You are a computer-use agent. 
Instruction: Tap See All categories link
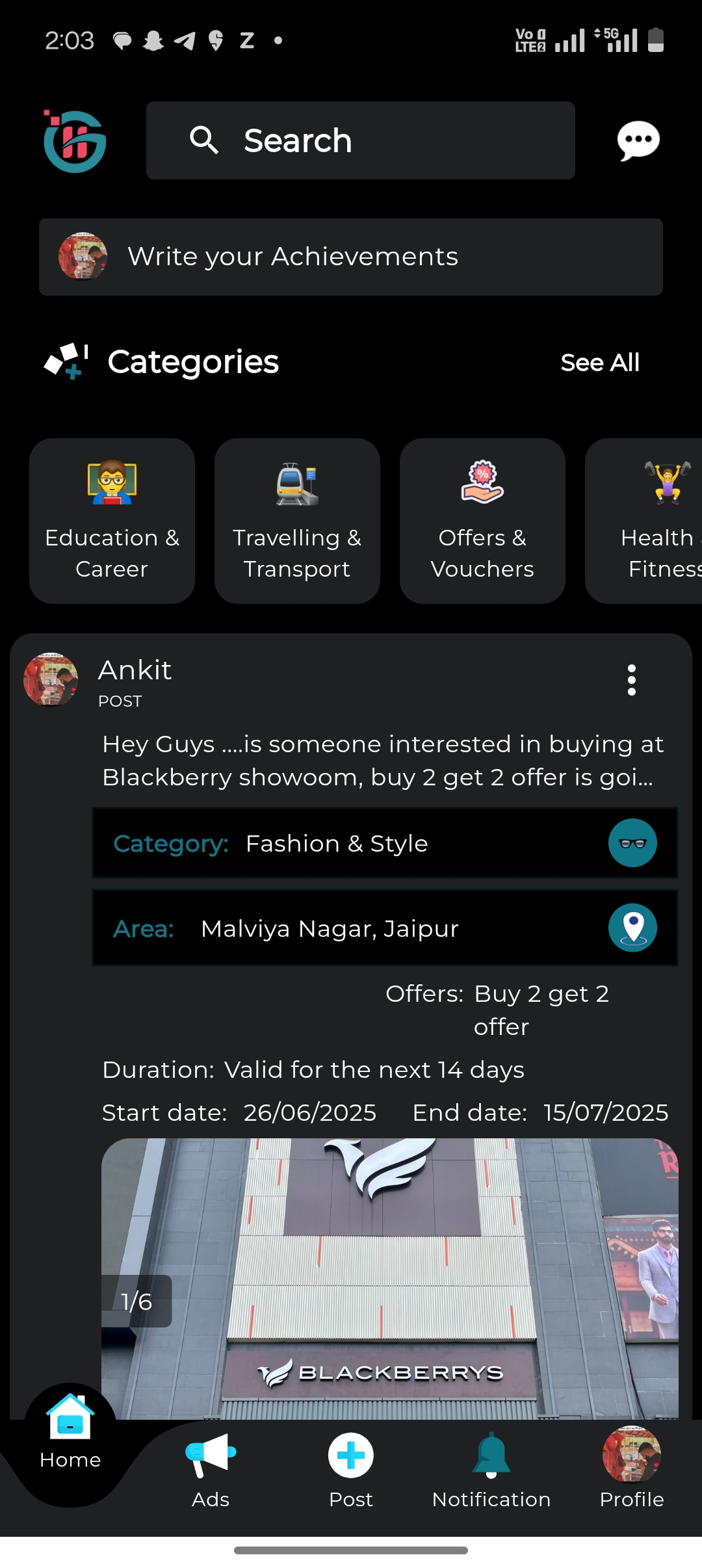600,362
